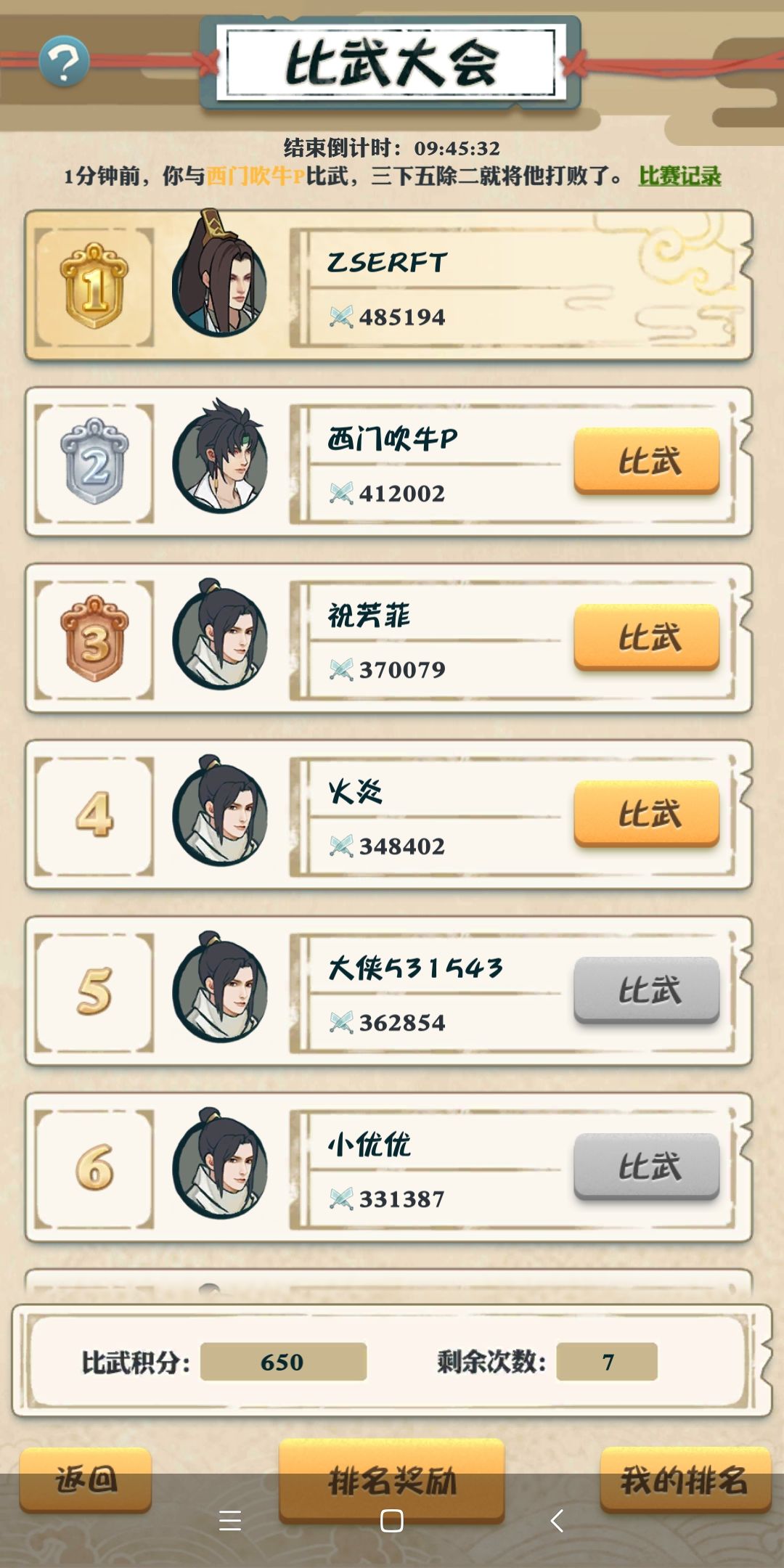Show 我的排名 my ranking
784x1568 pixels.
[x=685, y=1479]
